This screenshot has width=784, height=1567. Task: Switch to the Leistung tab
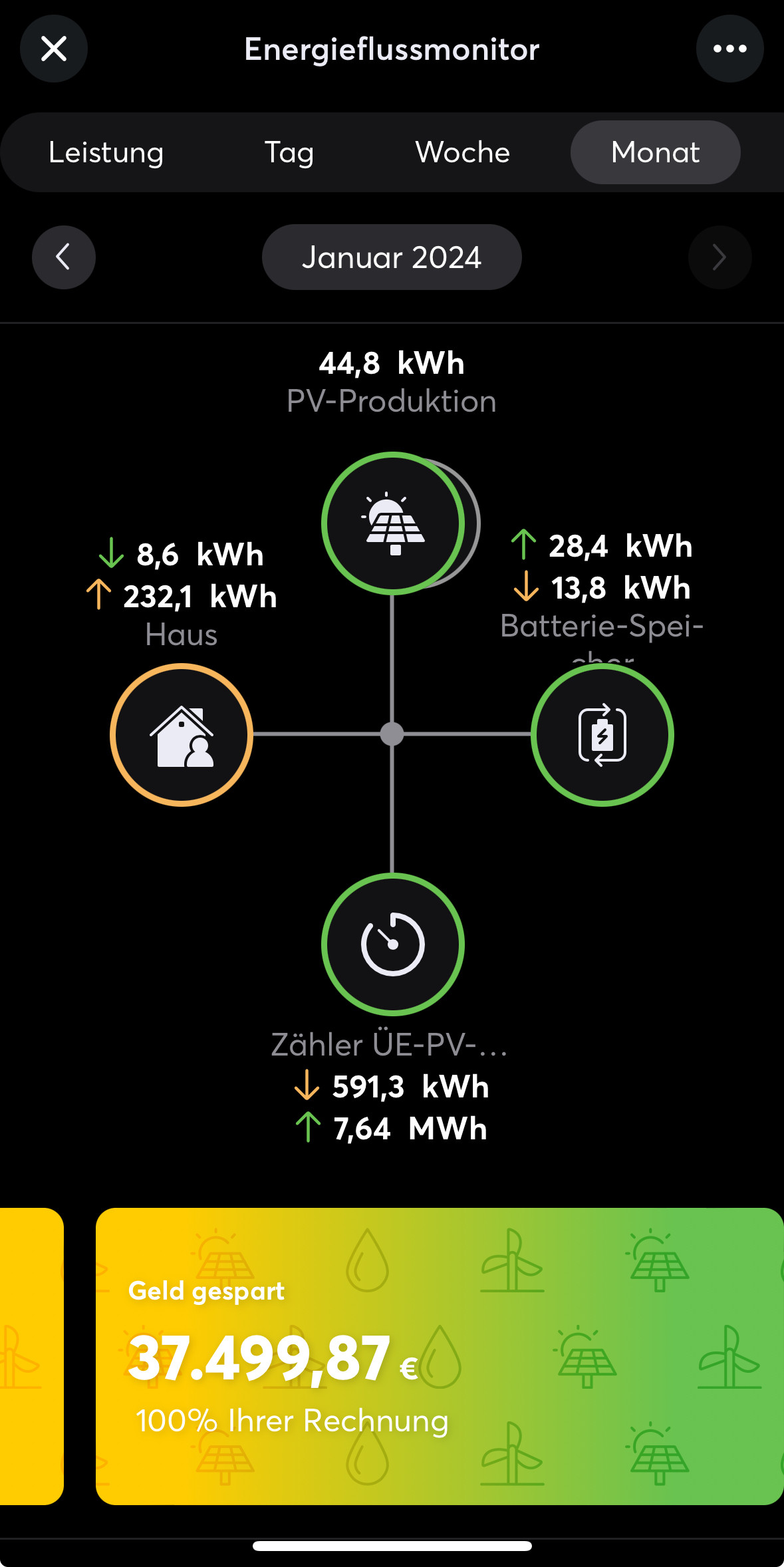coord(106,152)
